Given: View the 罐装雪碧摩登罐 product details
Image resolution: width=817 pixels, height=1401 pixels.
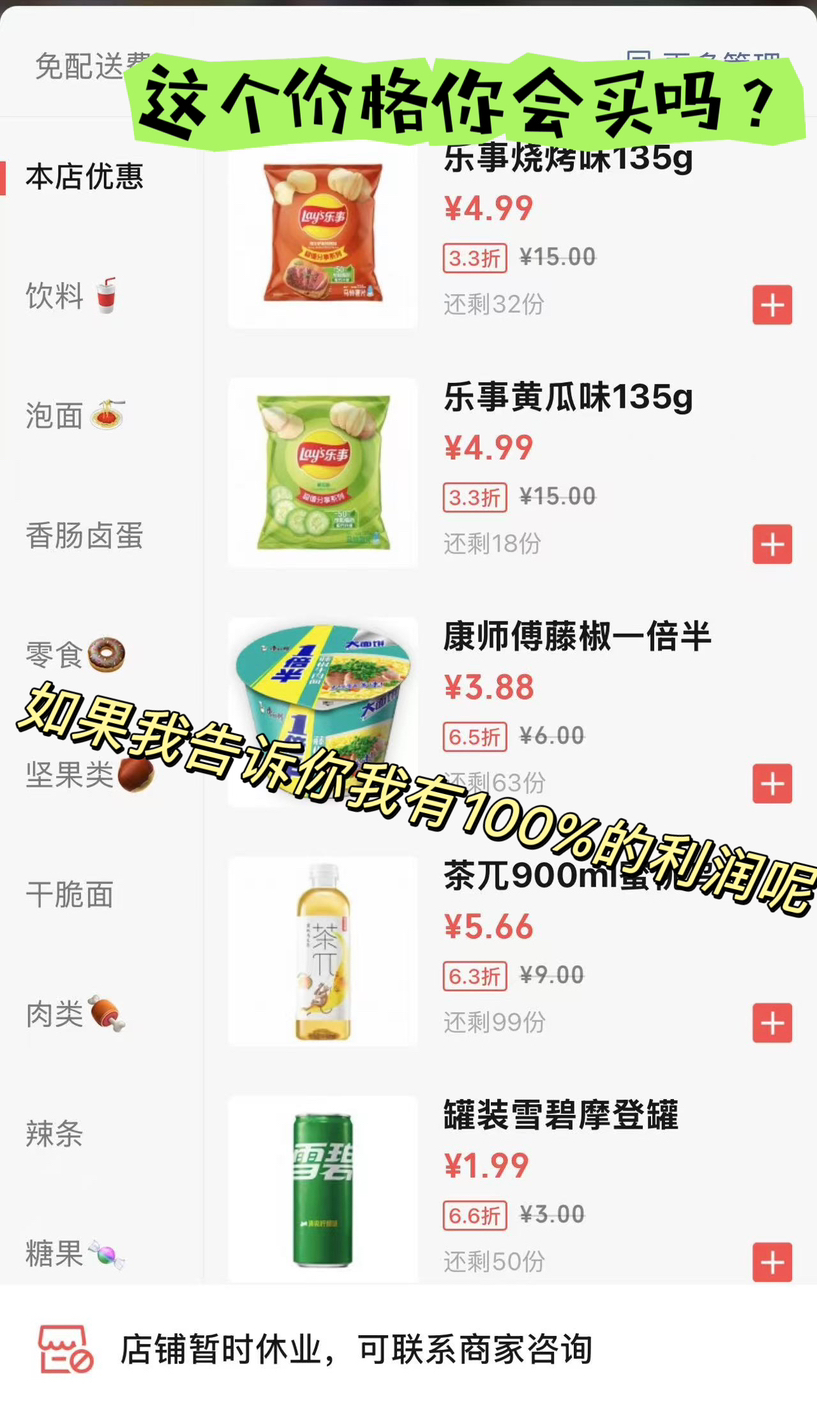Looking at the screenshot, I should tap(560, 1115).
